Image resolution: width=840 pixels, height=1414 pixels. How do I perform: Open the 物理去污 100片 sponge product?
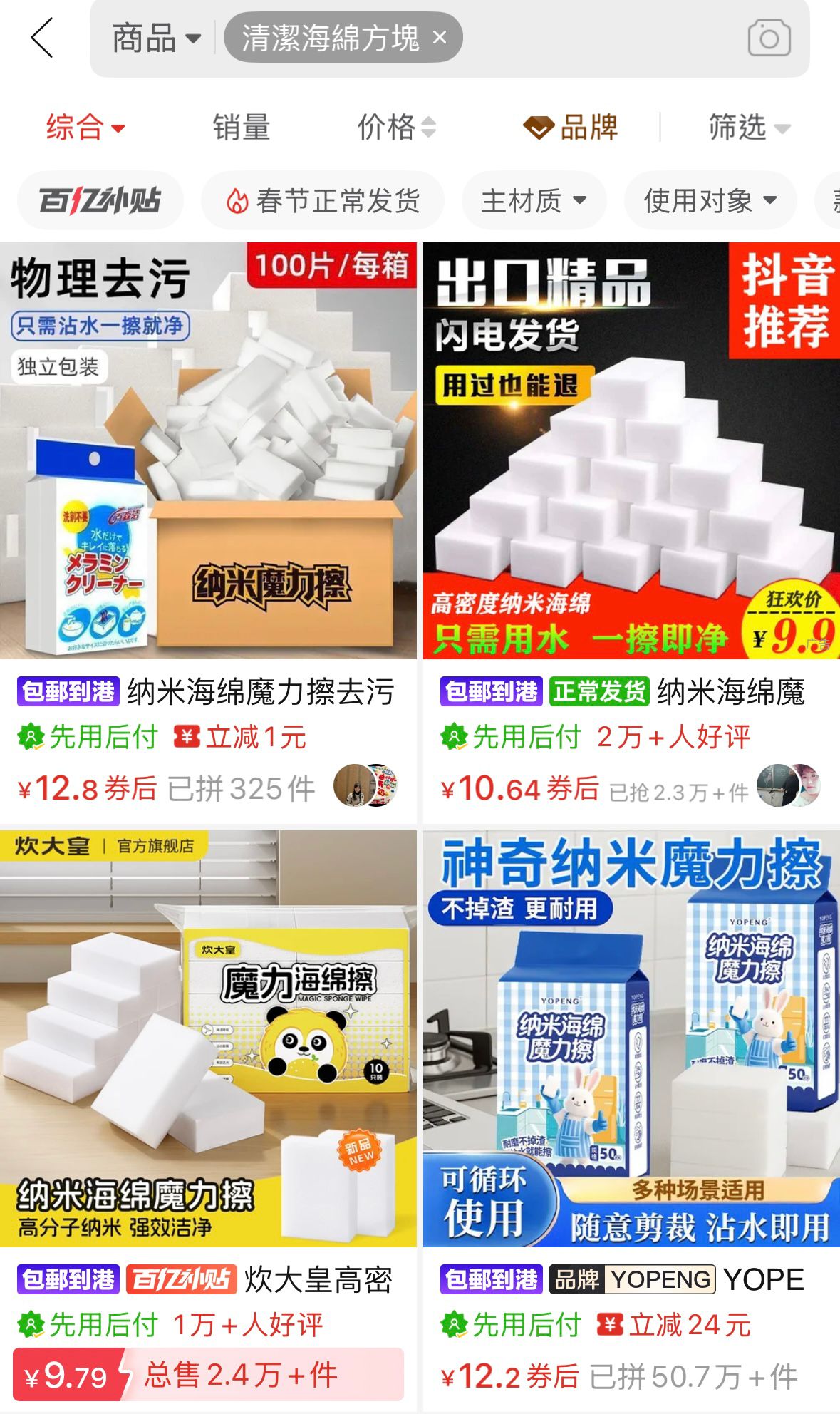coord(208,450)
